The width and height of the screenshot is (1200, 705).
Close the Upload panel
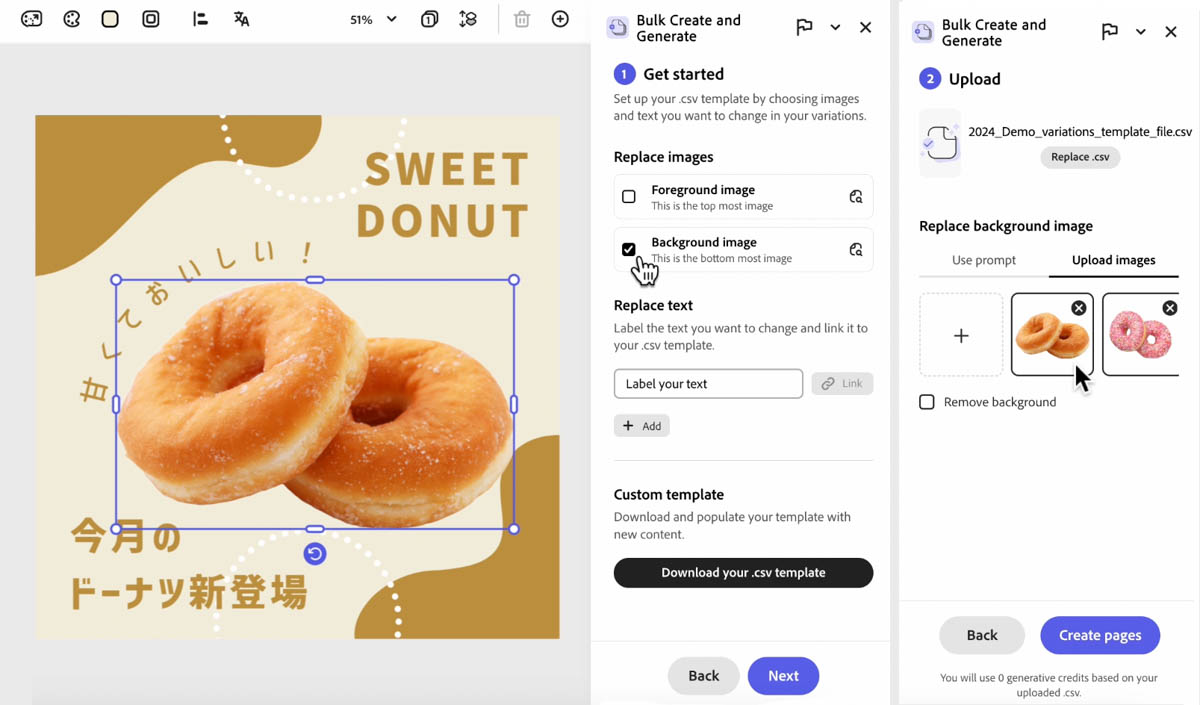pos(1171,32)
